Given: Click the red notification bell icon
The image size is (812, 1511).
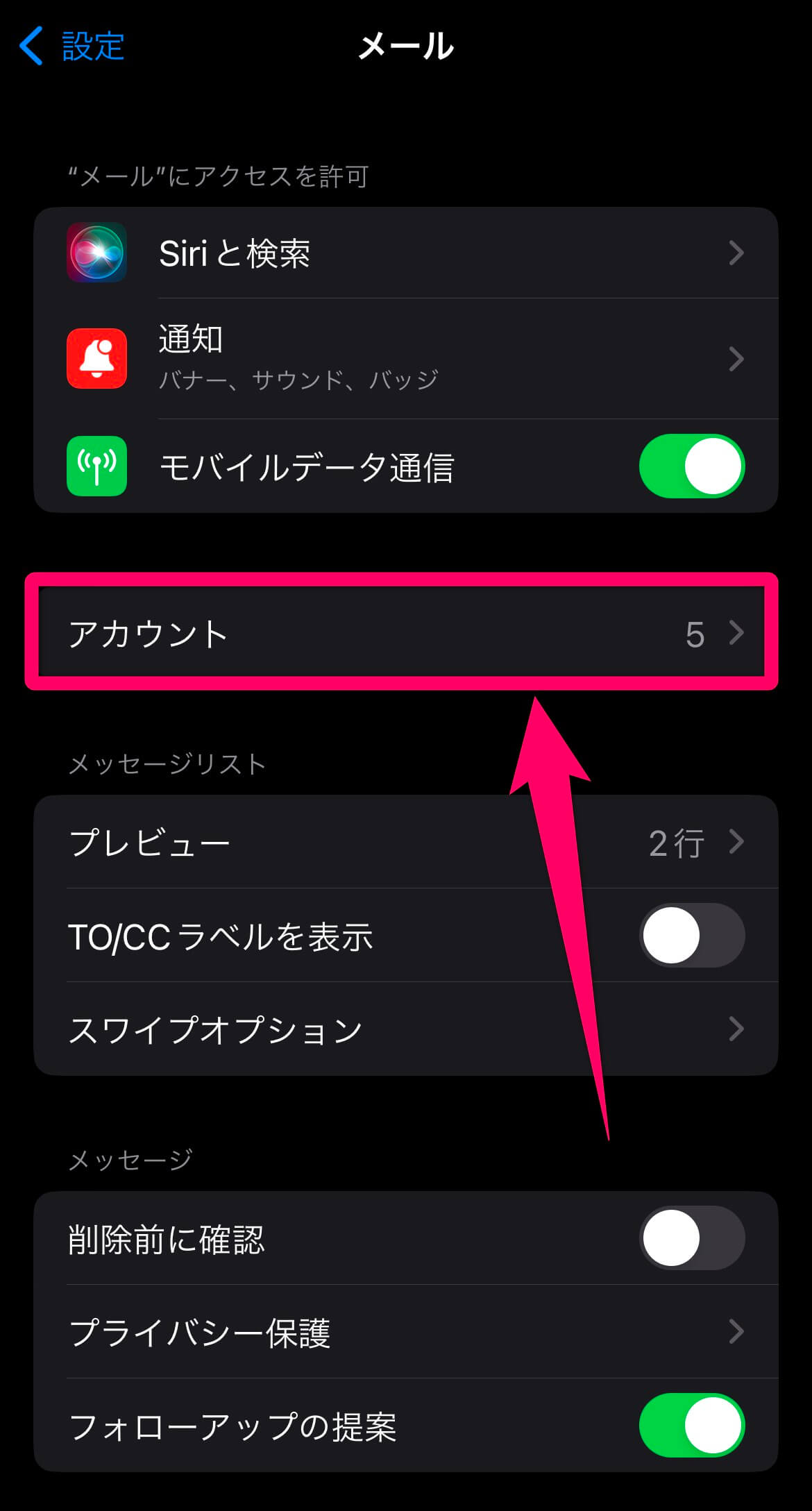Looking at the screenshot, I should 96,358.
